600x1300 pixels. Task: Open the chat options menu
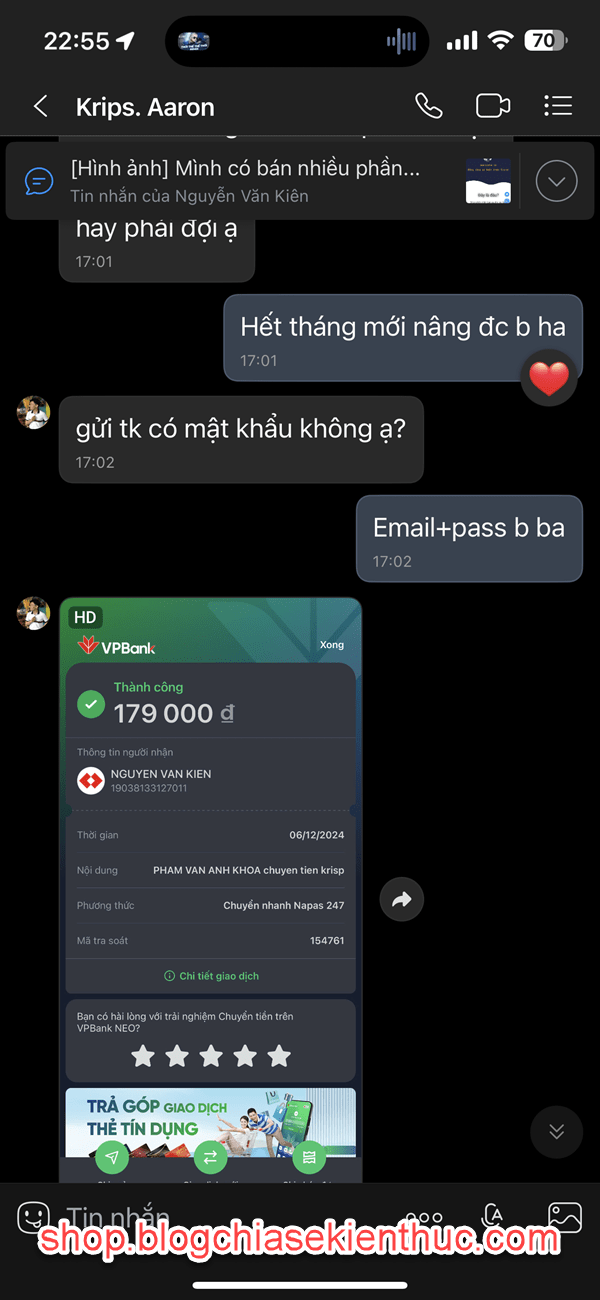click(x=558, y=105)
